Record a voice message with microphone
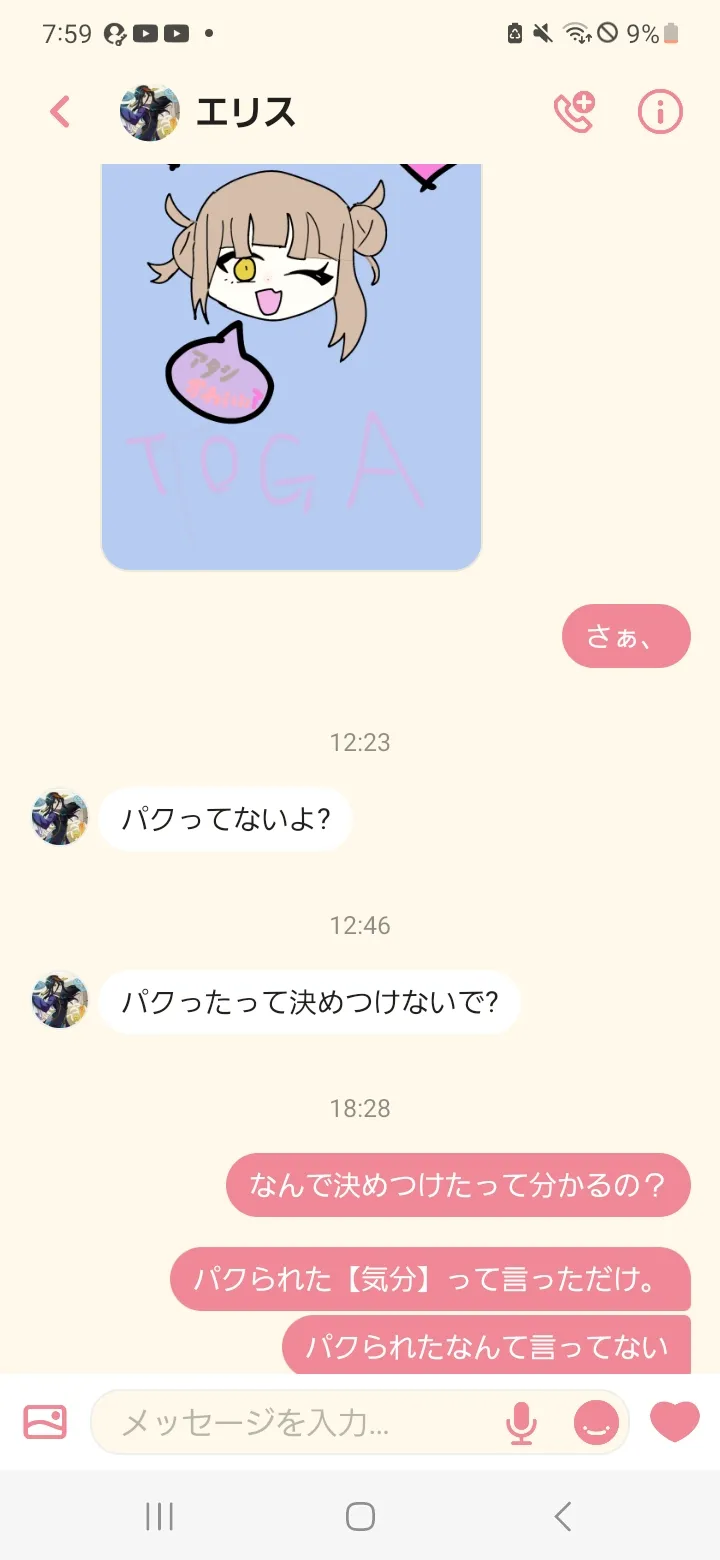The width and height of the screenshot is (720, 1560). click(x=521, y=1422)
